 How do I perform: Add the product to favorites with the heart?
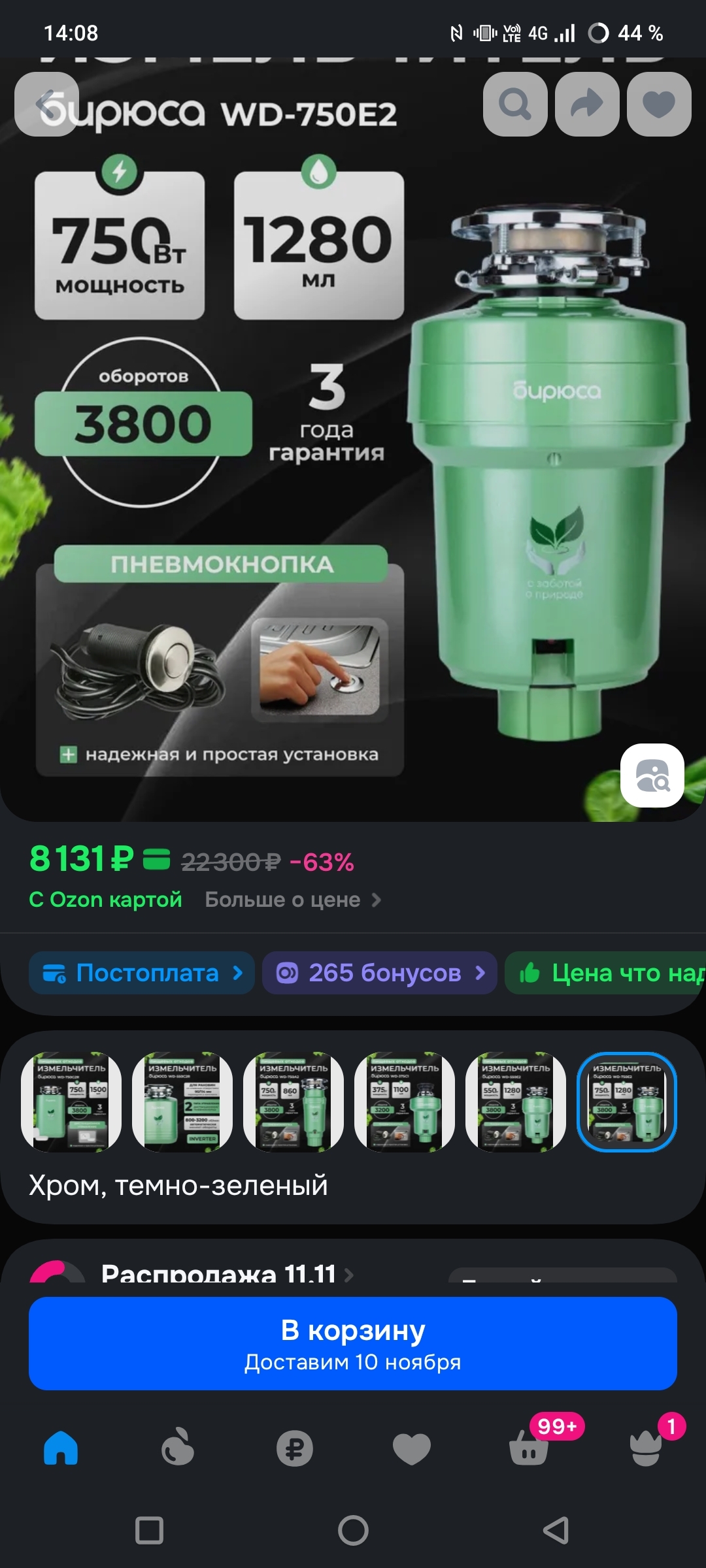[659, 104]
